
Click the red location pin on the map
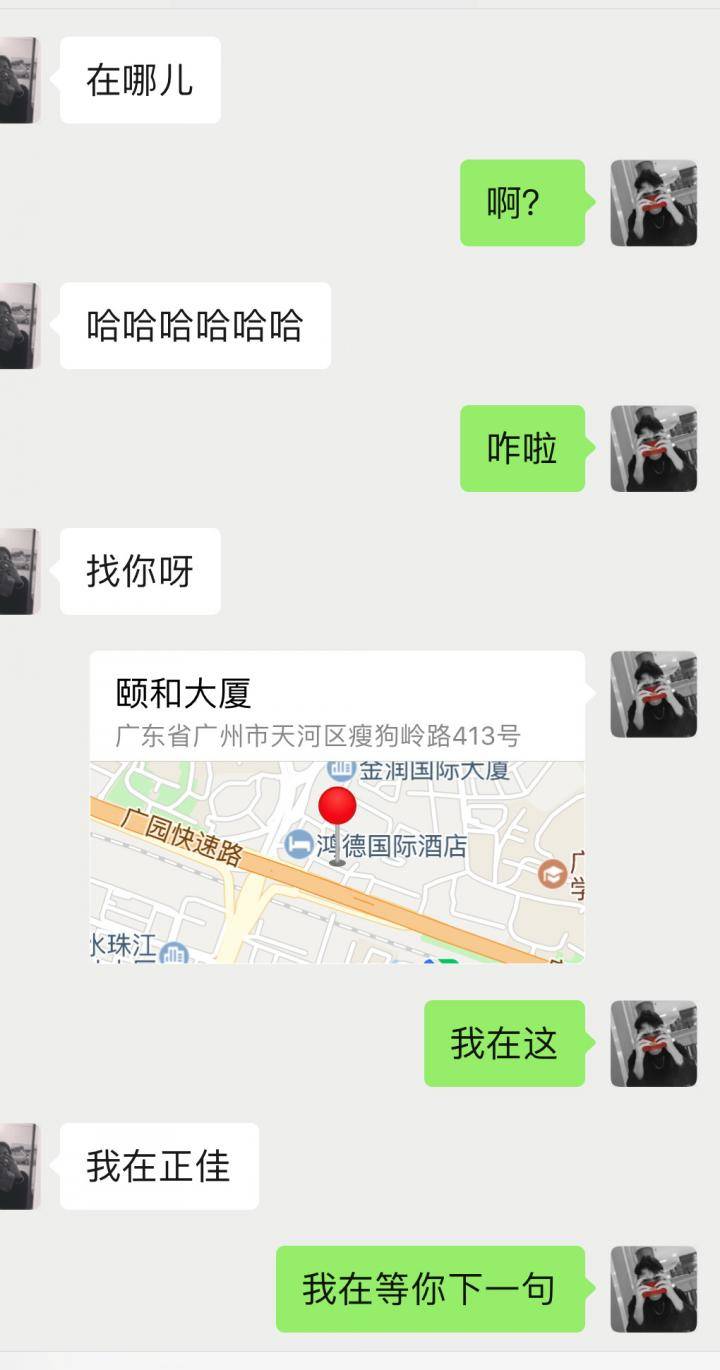(336, 803)
